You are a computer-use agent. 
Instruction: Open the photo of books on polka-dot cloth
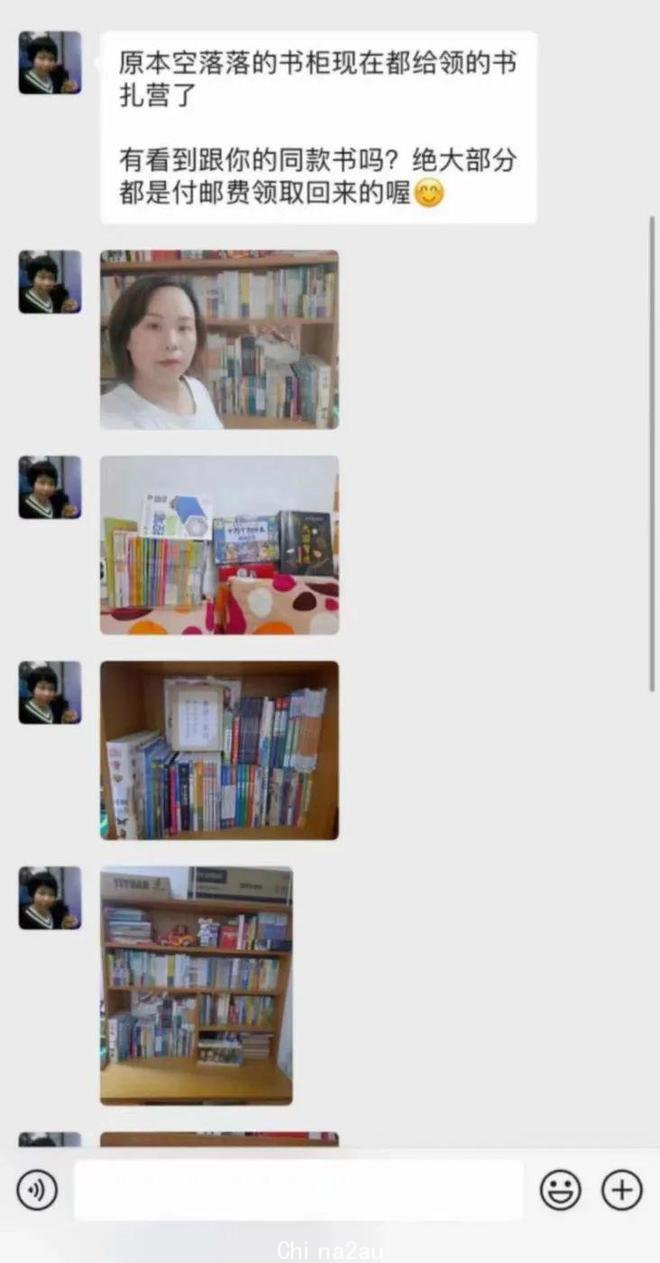click(219, 545)
